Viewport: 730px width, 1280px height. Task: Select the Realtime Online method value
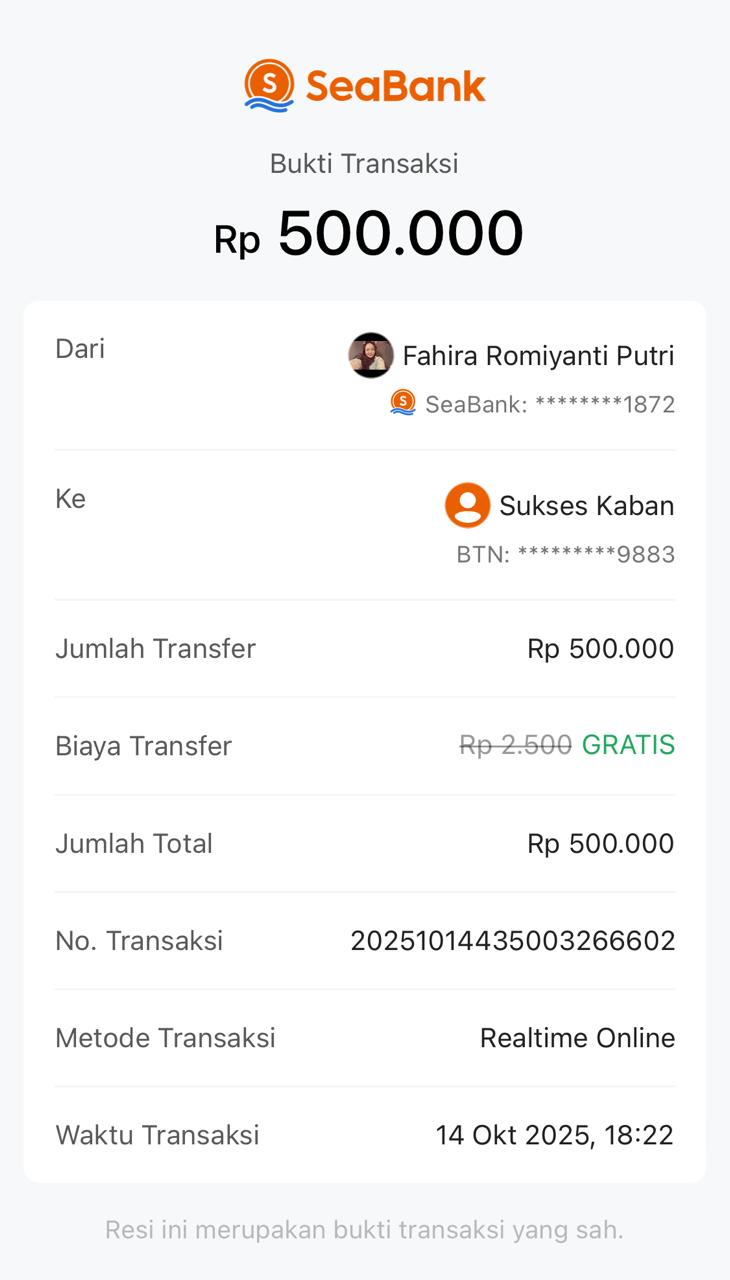(x=578, y=1038)
